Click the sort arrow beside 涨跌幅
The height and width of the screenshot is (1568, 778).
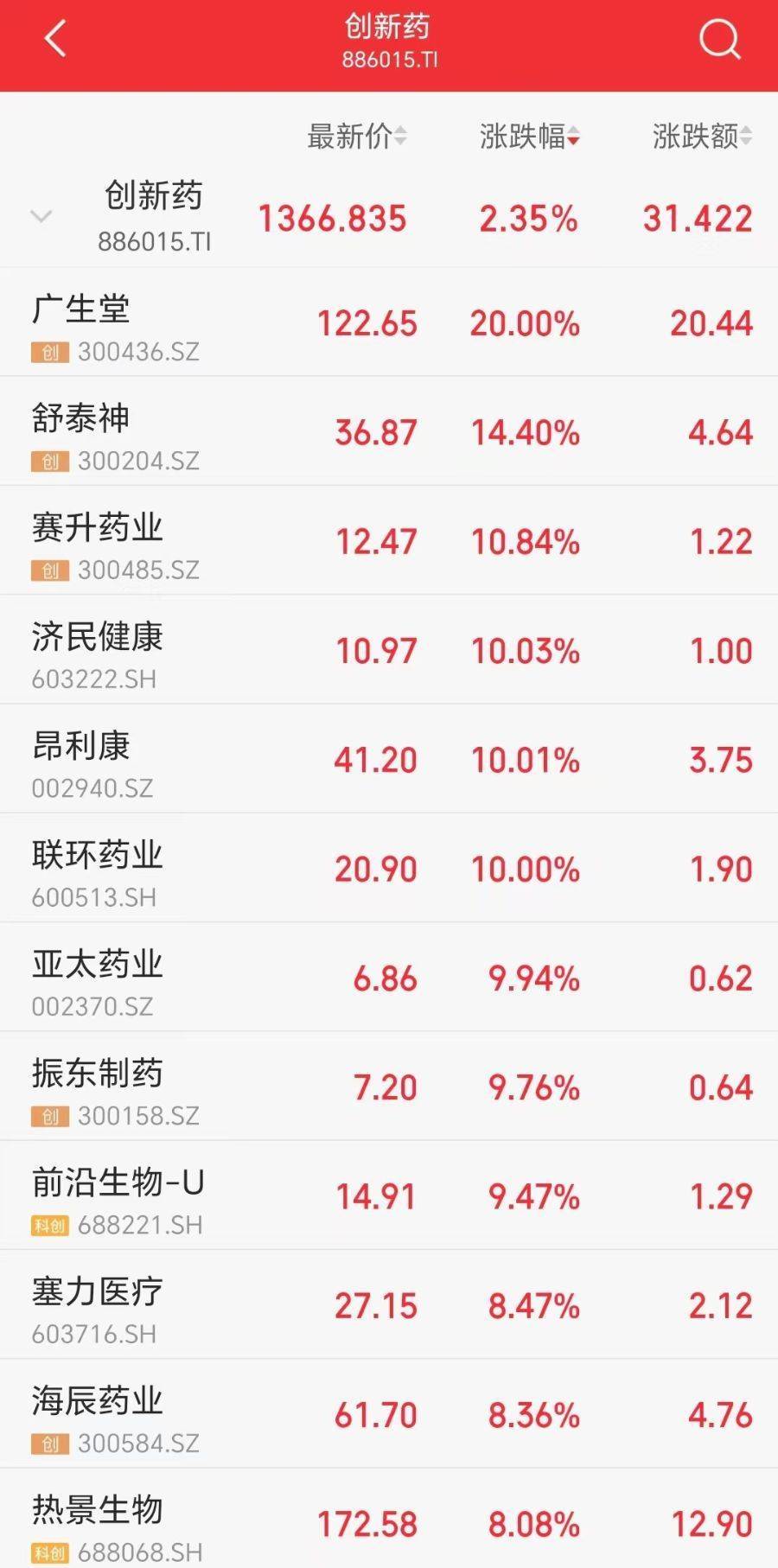pos(574,136)
